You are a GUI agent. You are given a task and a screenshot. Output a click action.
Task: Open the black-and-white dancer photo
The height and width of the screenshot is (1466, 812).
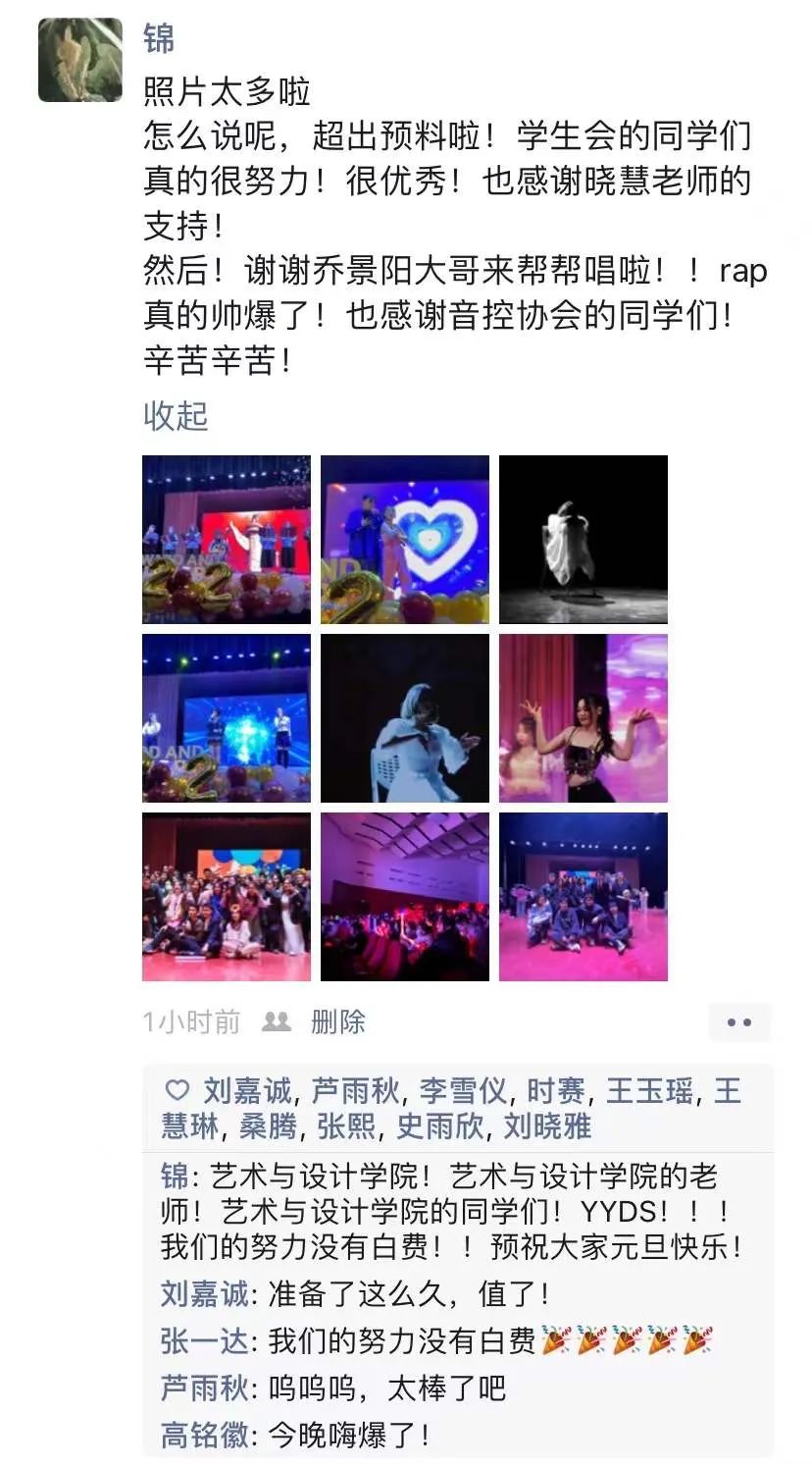coord(583,540)
